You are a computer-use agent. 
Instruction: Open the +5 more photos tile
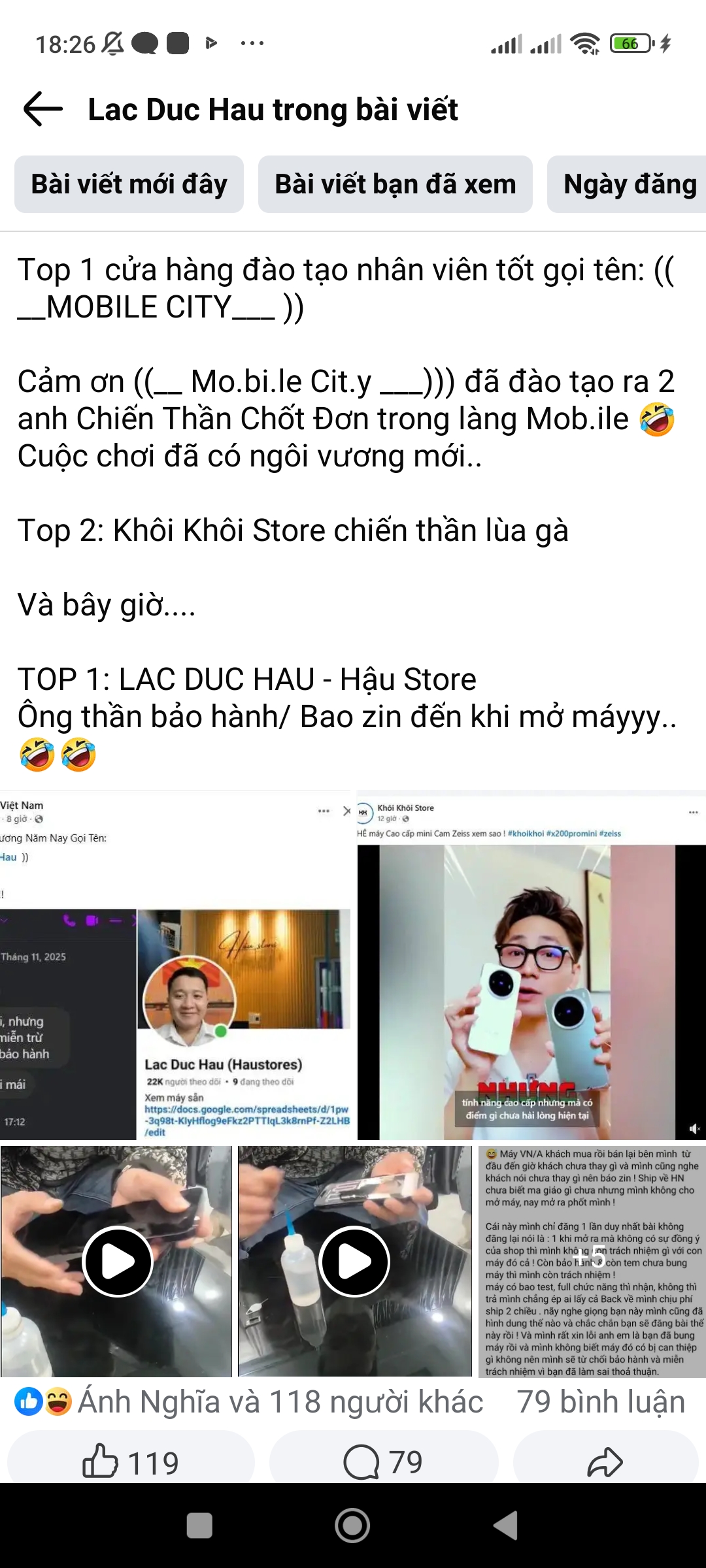point(591,1261)
